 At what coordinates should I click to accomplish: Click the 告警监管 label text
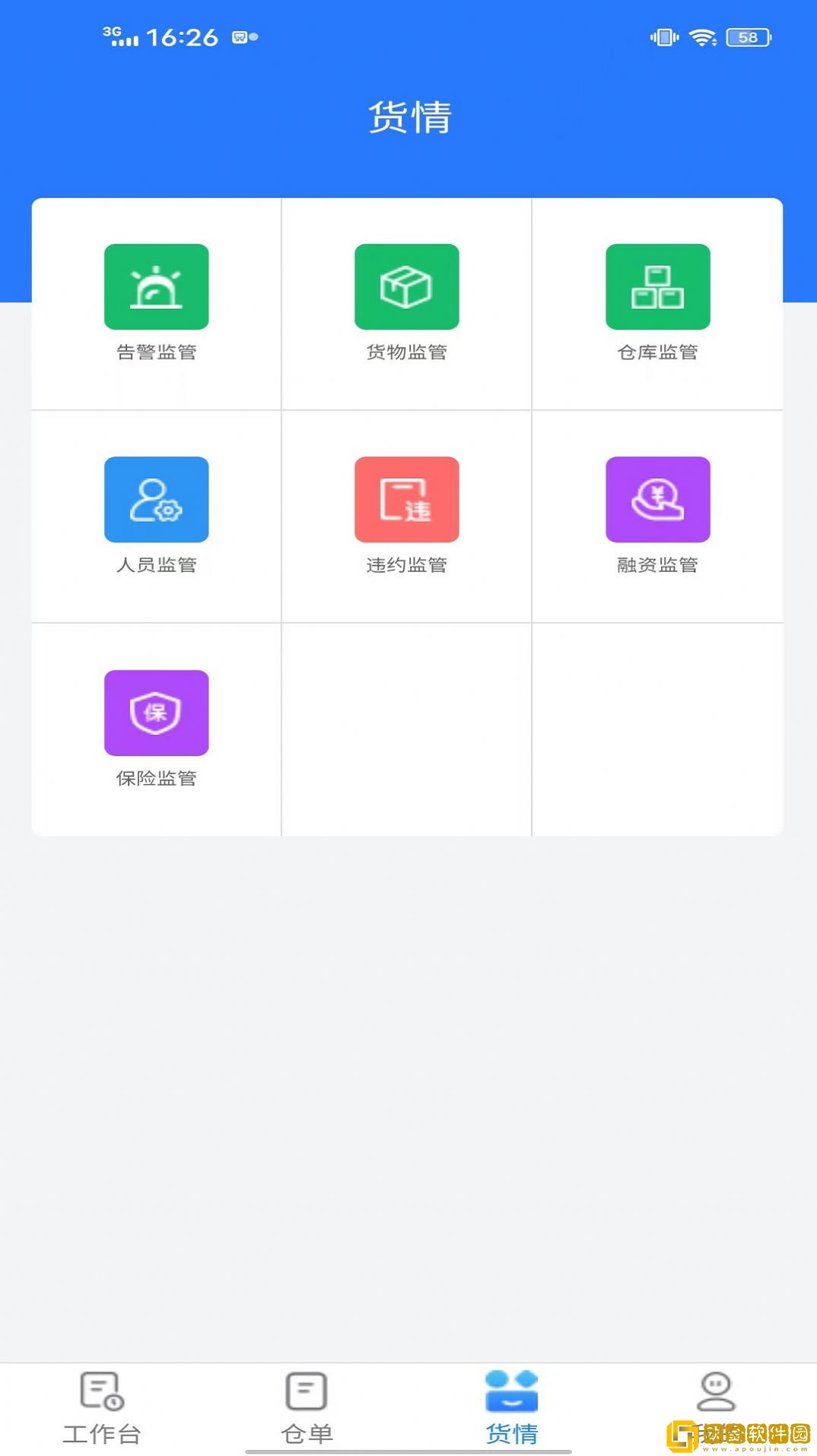pyautogui.click(x=156, y=352)
